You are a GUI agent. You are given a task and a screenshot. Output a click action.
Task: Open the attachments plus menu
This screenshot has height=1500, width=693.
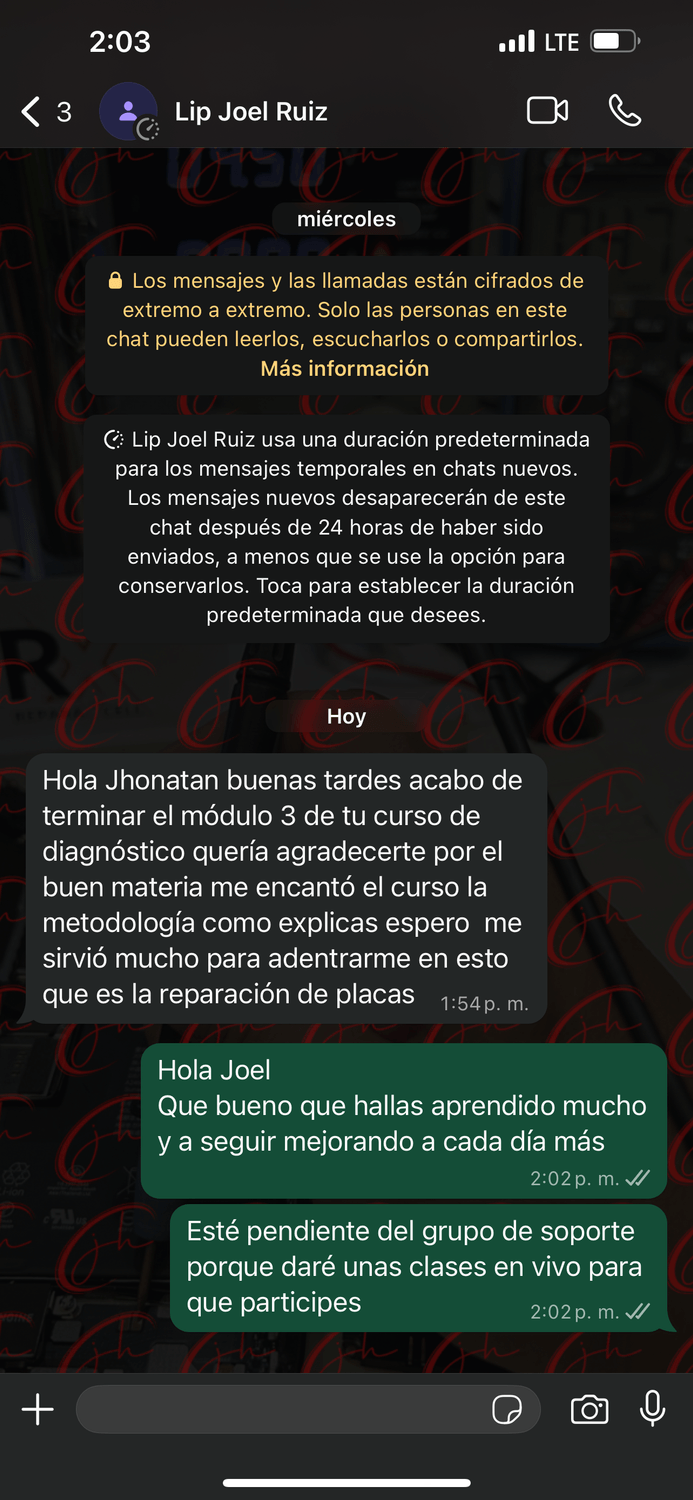[x=38, y=1410]
